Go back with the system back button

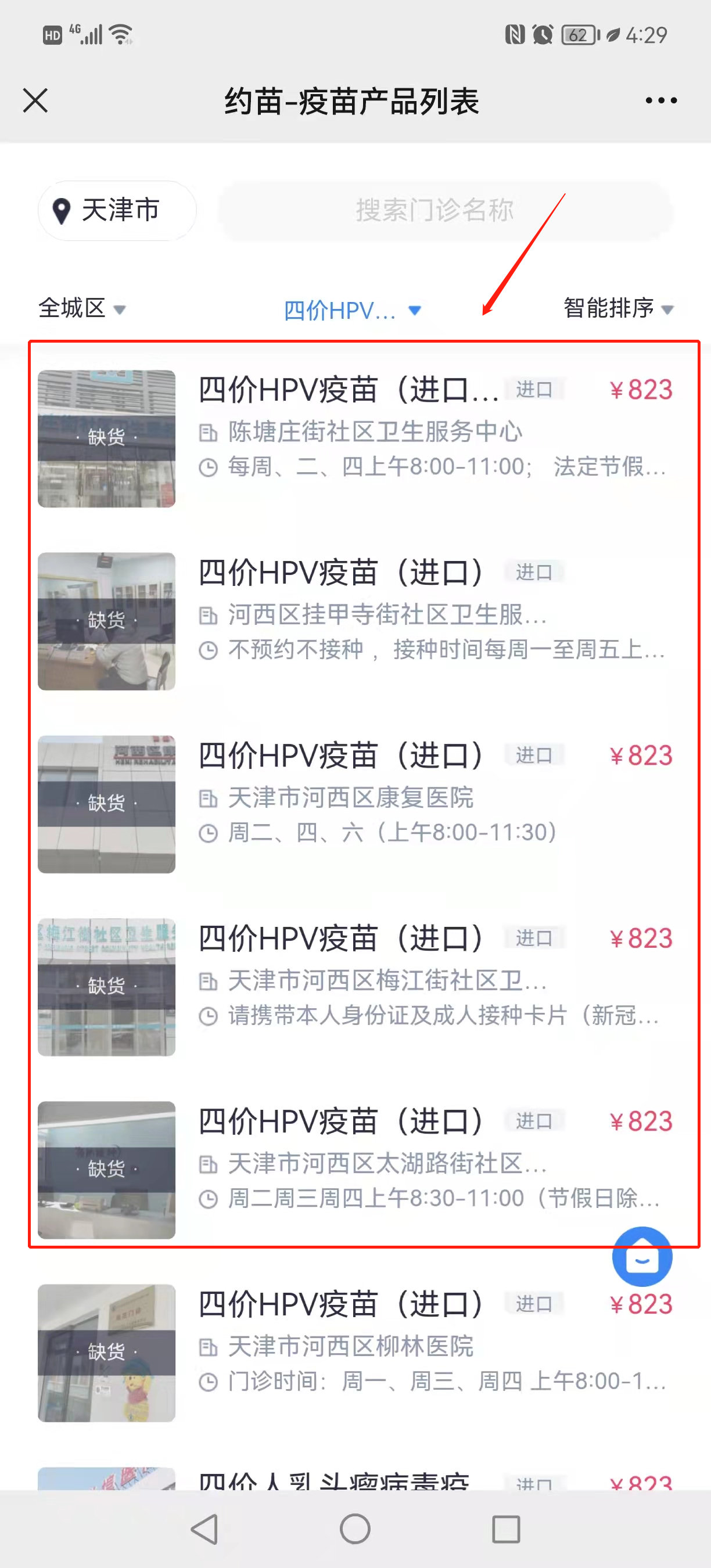[205, 1529]
